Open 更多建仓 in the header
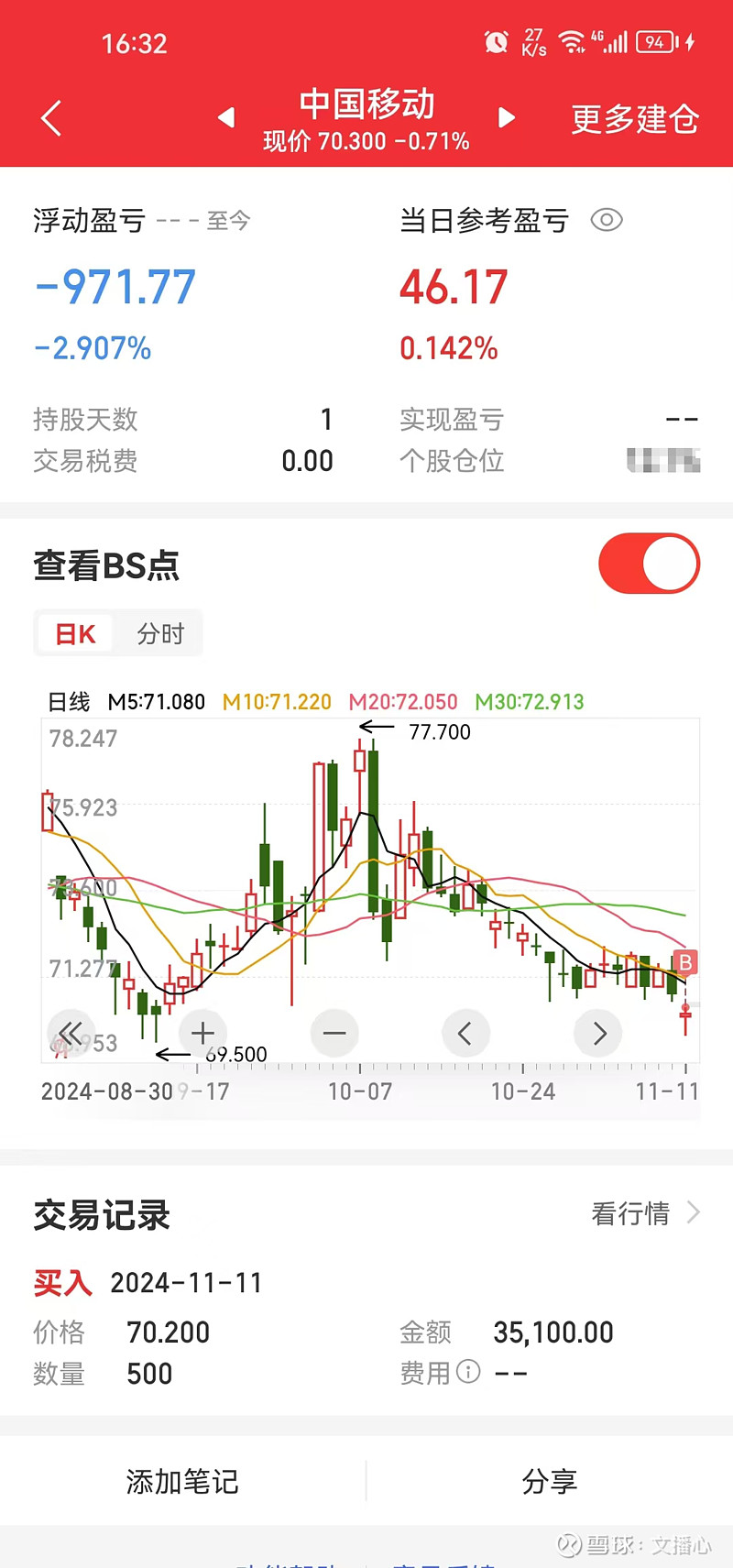733x1568 pixels. coord(635,119)
